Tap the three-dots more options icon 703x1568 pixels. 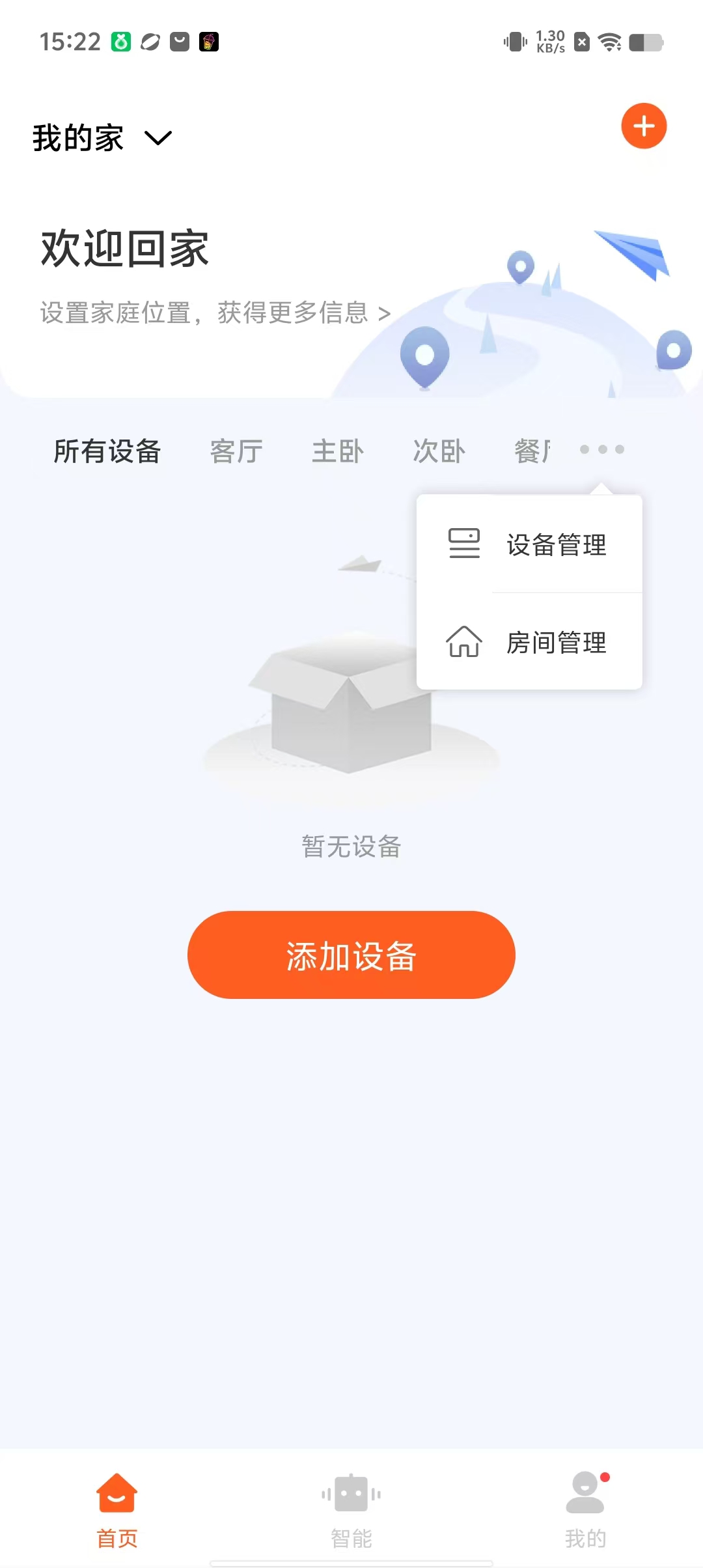[x=601, y=449]
